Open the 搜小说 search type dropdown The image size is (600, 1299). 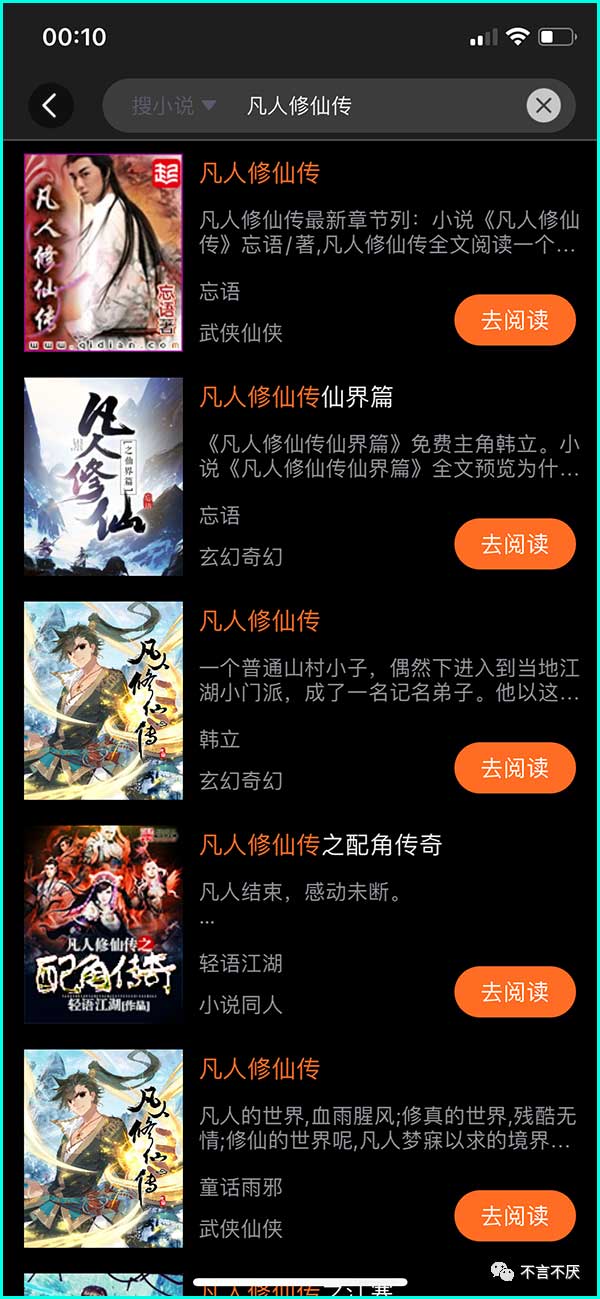pos(174,105)
